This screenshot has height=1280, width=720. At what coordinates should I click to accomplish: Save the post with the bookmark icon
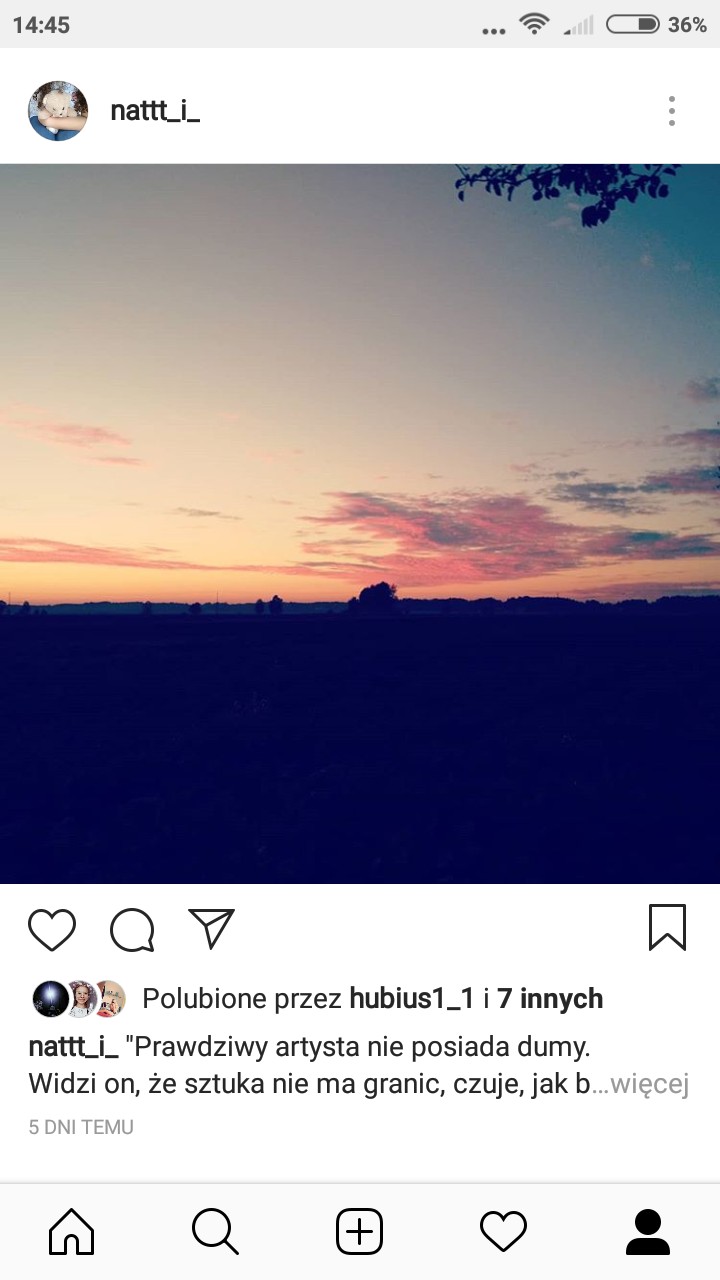pyautogui.click(x=667, y=928)
